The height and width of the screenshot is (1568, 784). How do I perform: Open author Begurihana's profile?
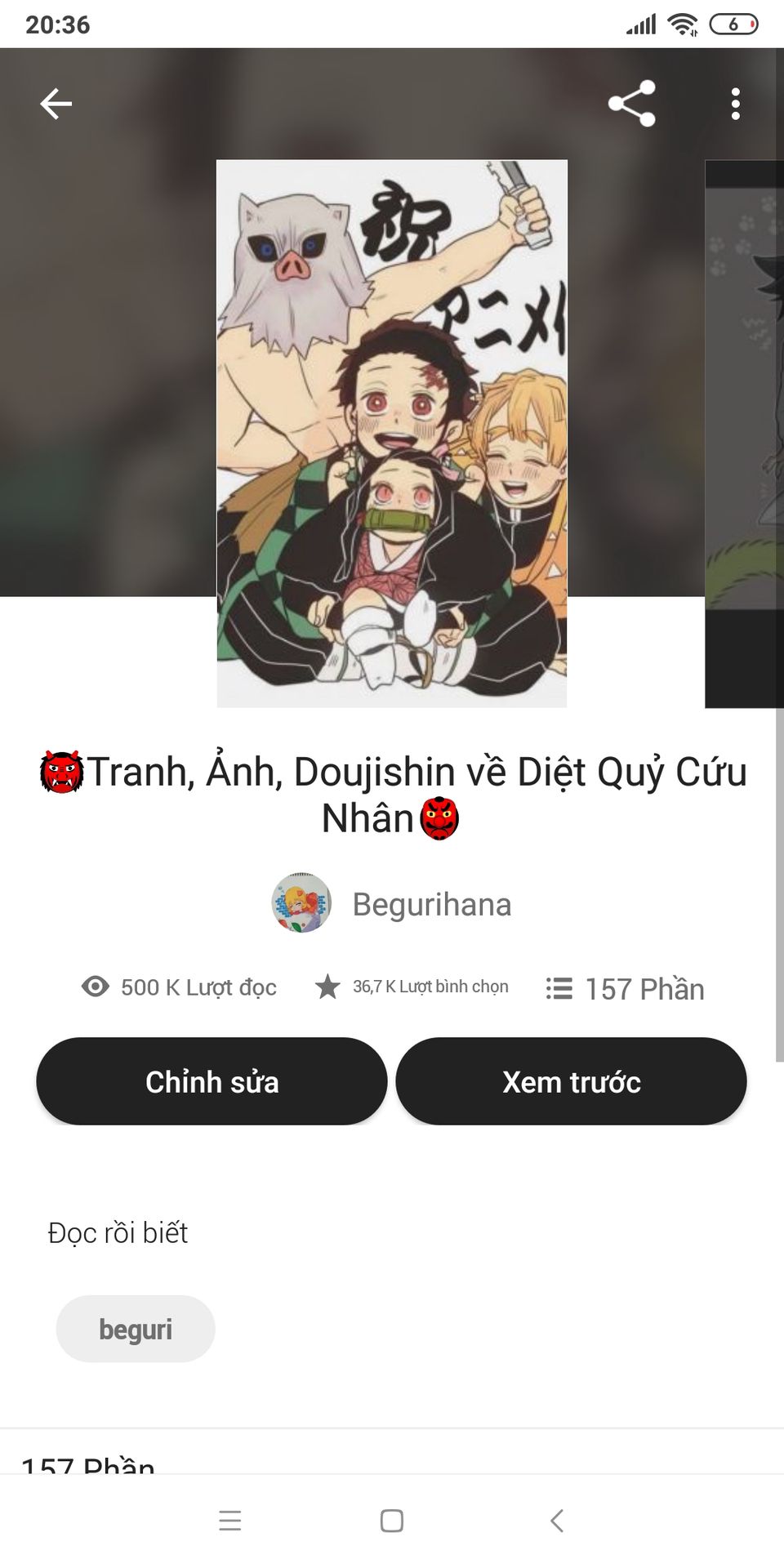coord(392,904)
